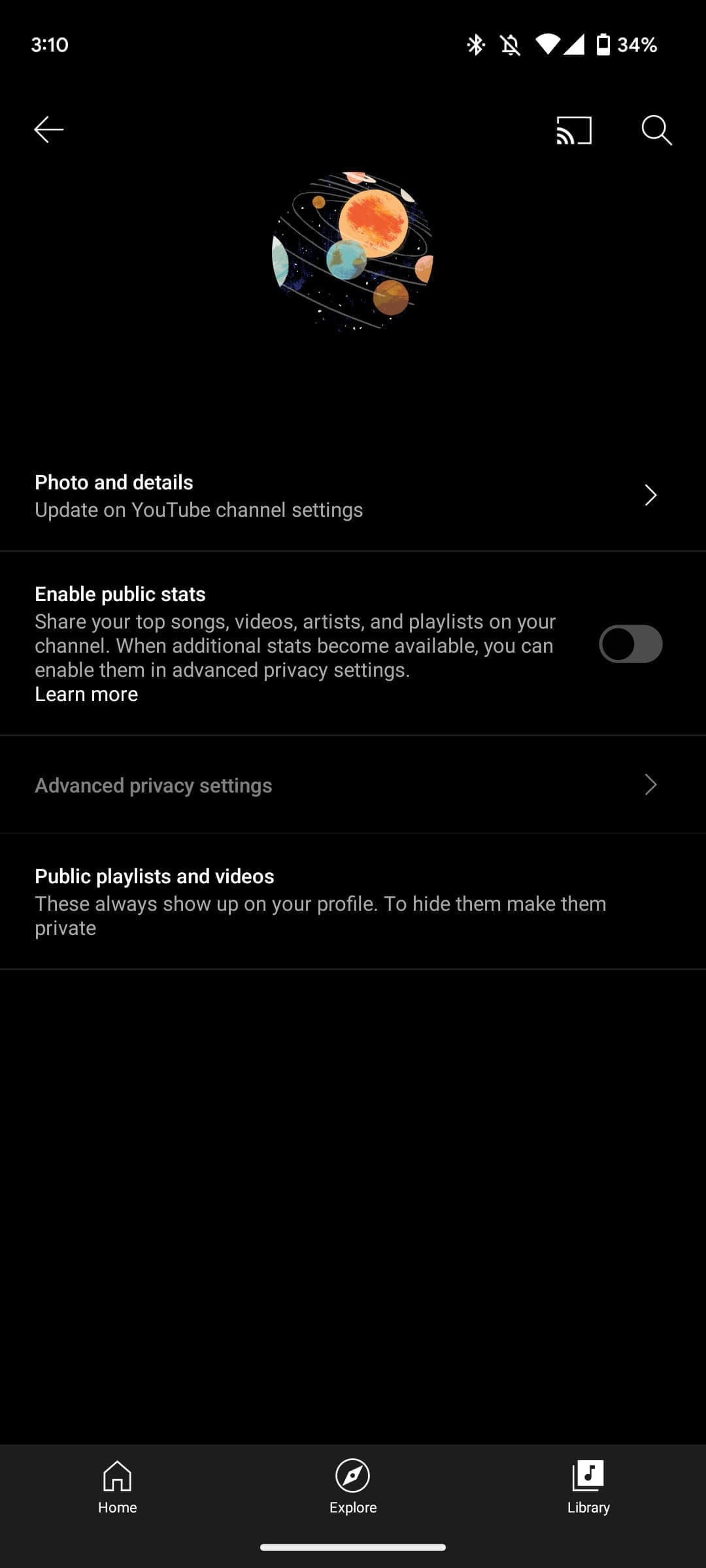Toggle the Enable public stats switch
The height and width of the screenshot is (1568, 706).
point(630,644)
